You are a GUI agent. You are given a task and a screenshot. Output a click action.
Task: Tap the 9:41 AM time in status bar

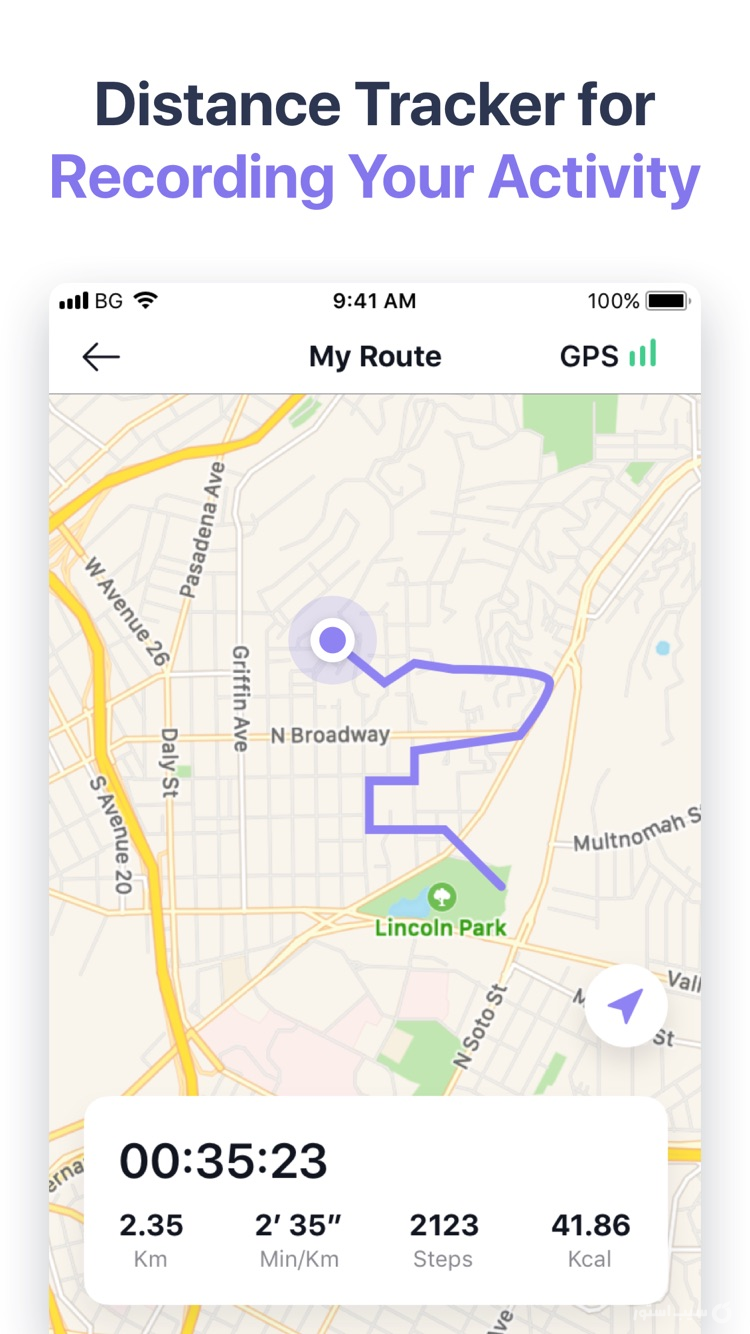click(375, 301)
